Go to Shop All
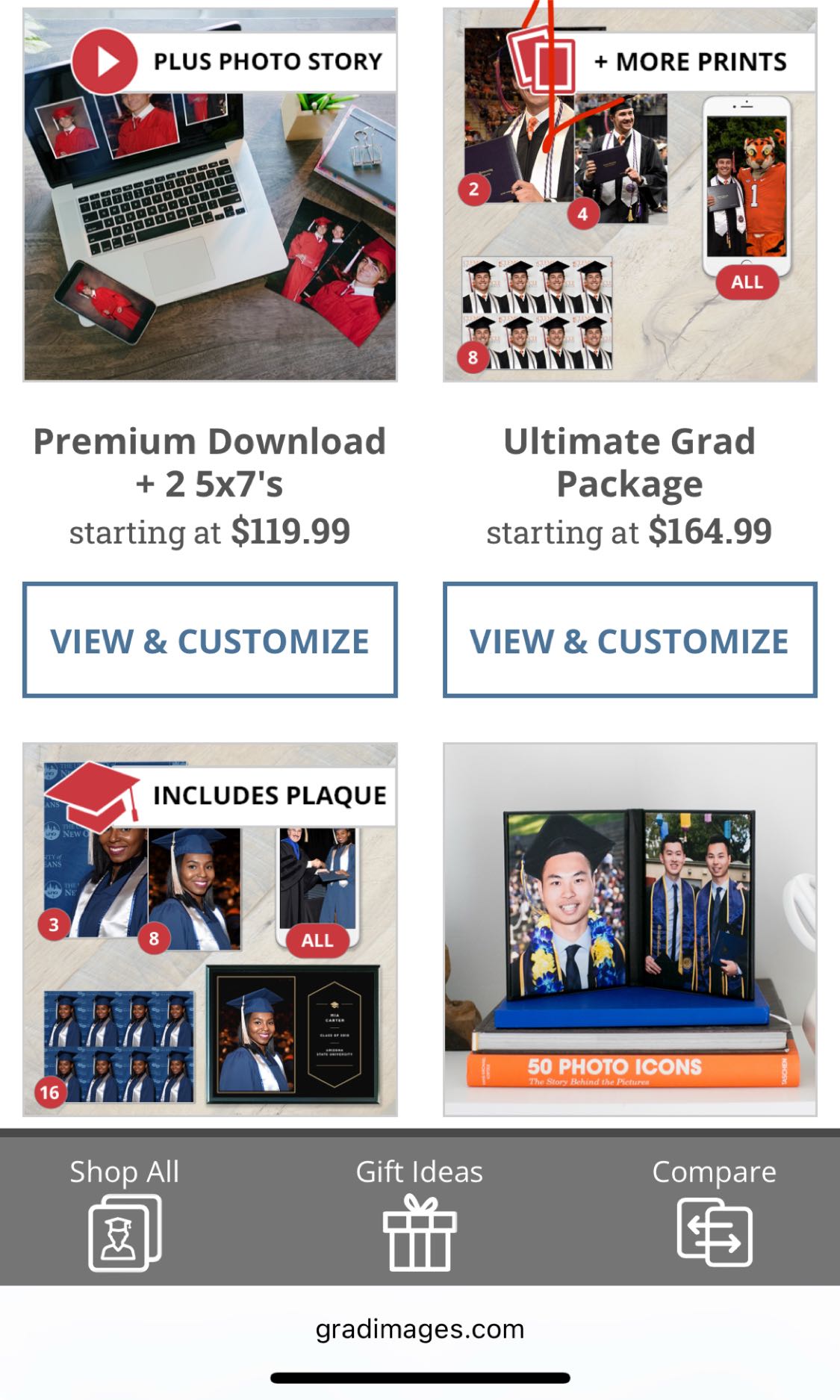This screenshot has height=1400, width=840. click(125, 1213)
